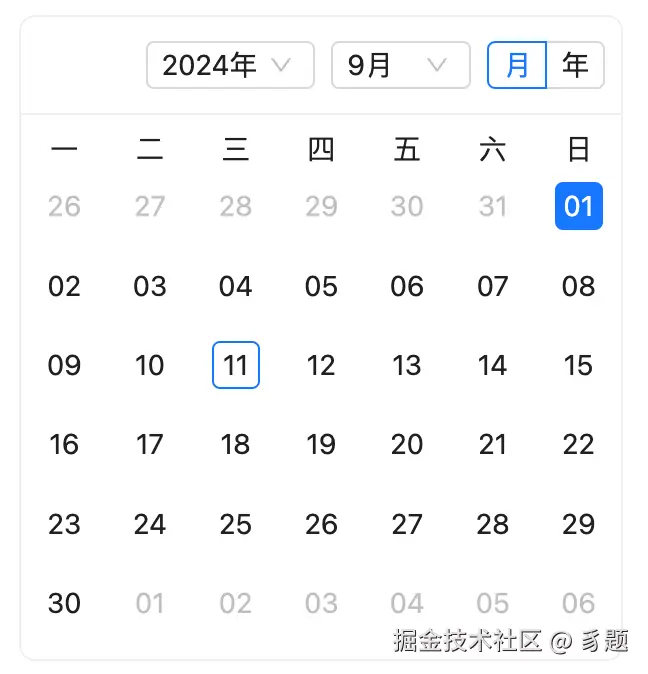Select date 15
The width and height of the screenshot is (648, 674).
tap(578, 365)
